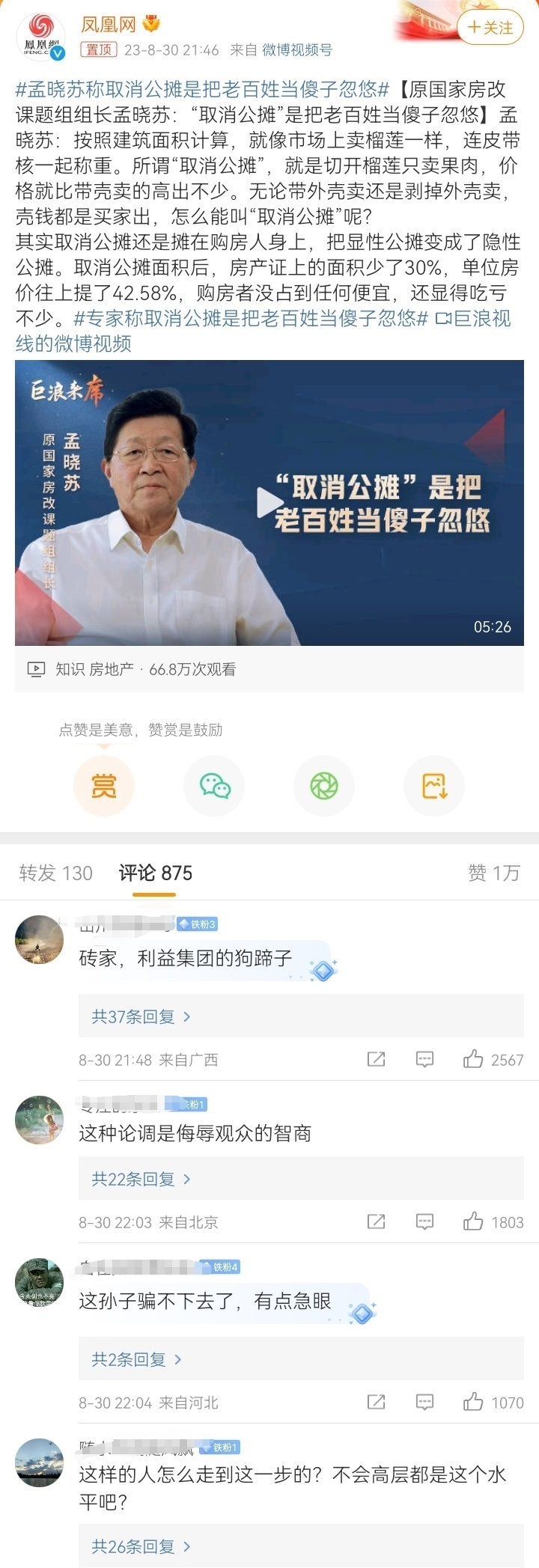
Task: Like the comment from 北京
Action: [473, 1221]
